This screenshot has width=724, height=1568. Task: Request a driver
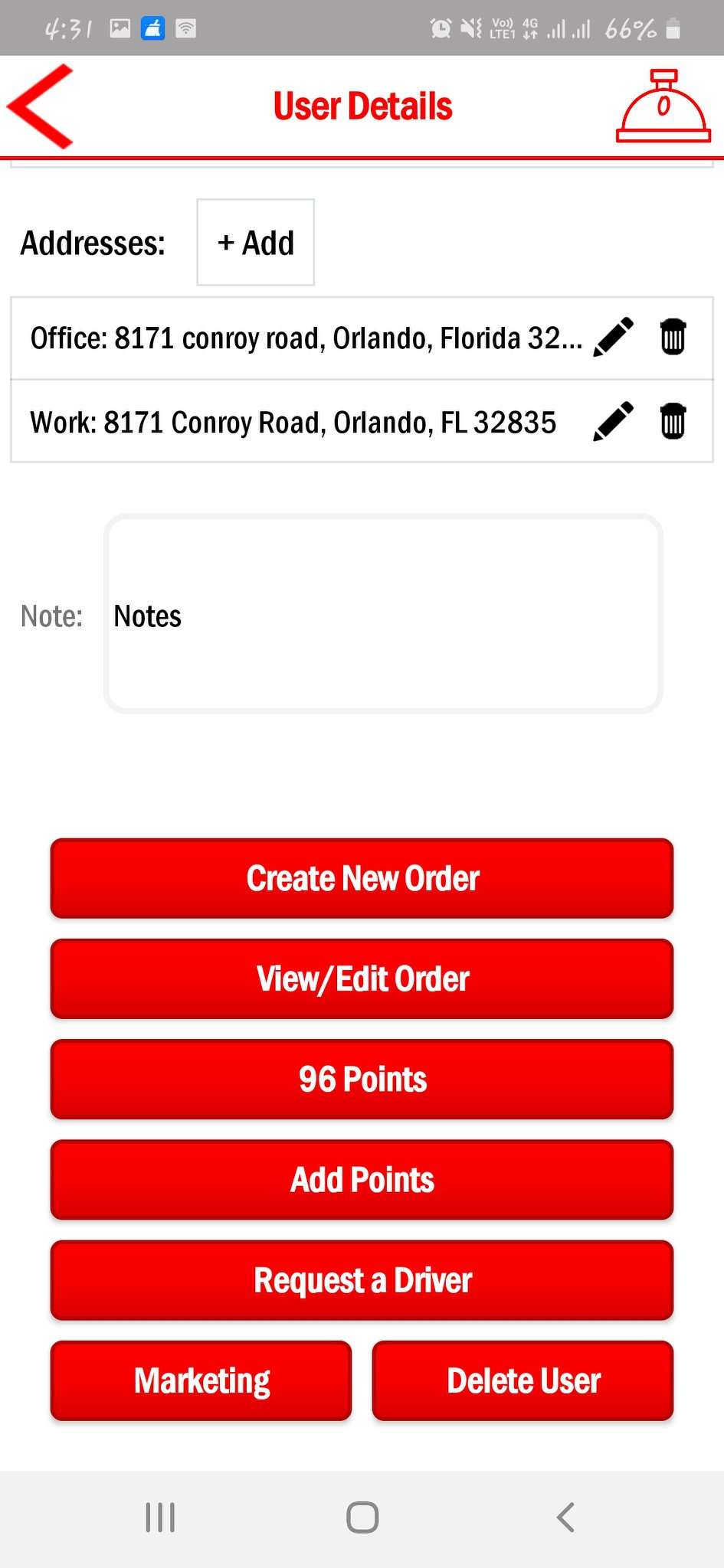coord(362,1280)
